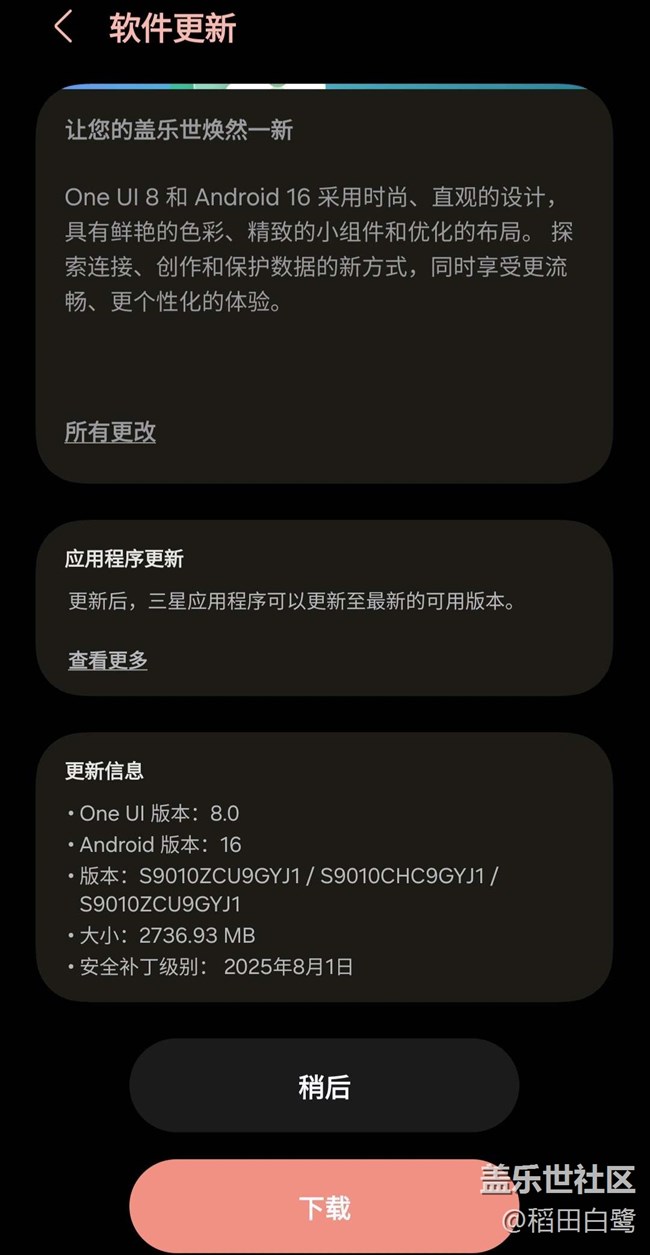Postpone update with 稍后 button

pyautogui.click(x=324, y=1086)
